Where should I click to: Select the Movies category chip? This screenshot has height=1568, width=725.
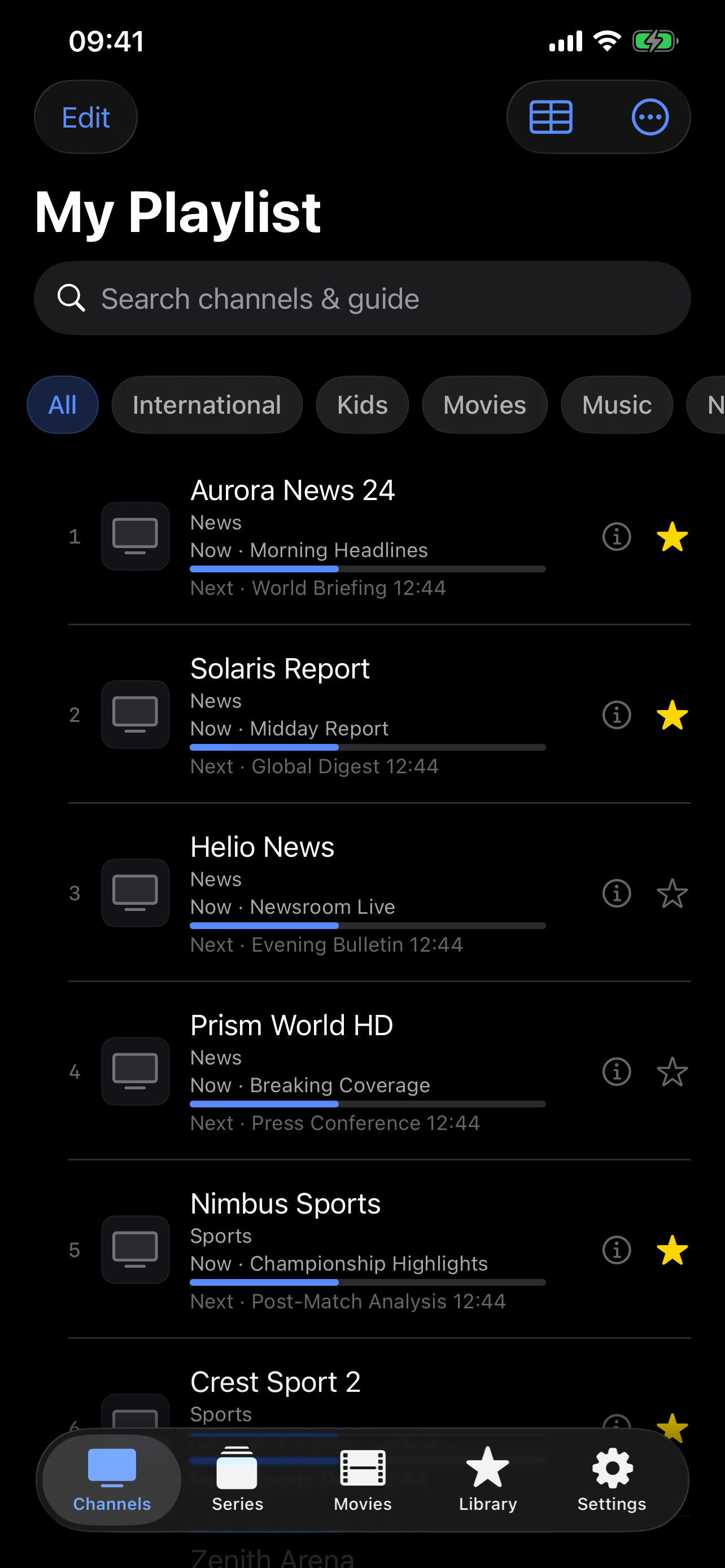coord(484,405)
